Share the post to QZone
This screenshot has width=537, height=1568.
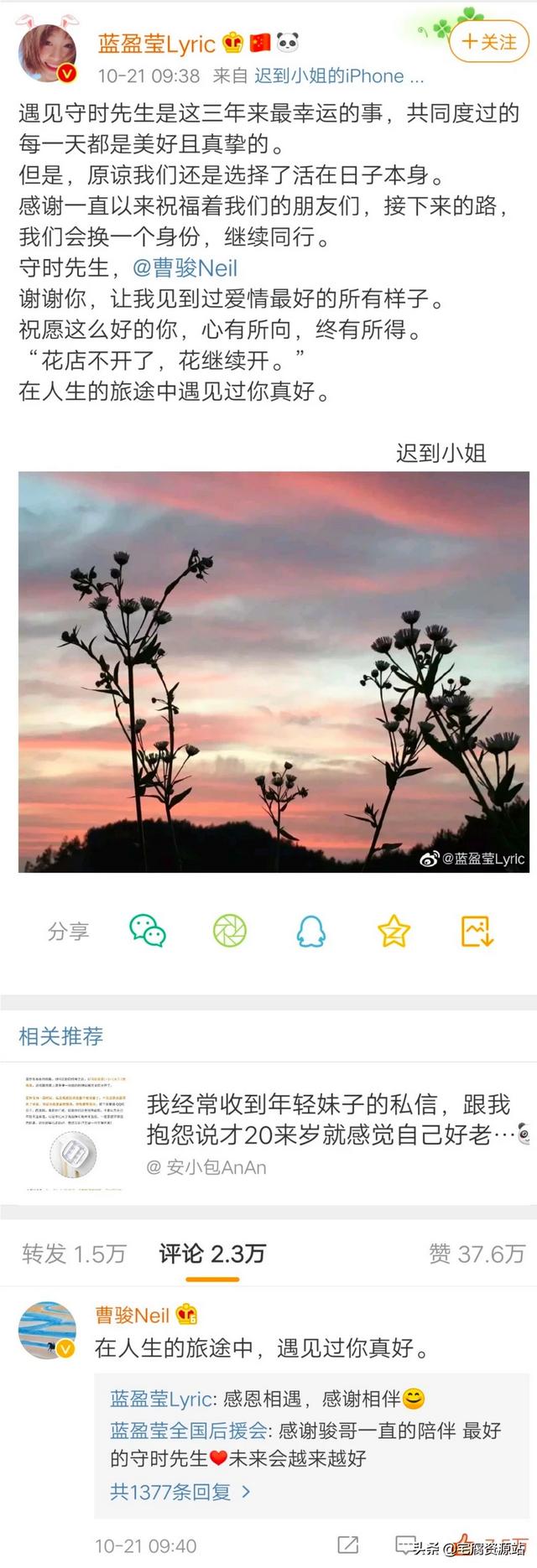pyautogui.click(x=394, y=931)
